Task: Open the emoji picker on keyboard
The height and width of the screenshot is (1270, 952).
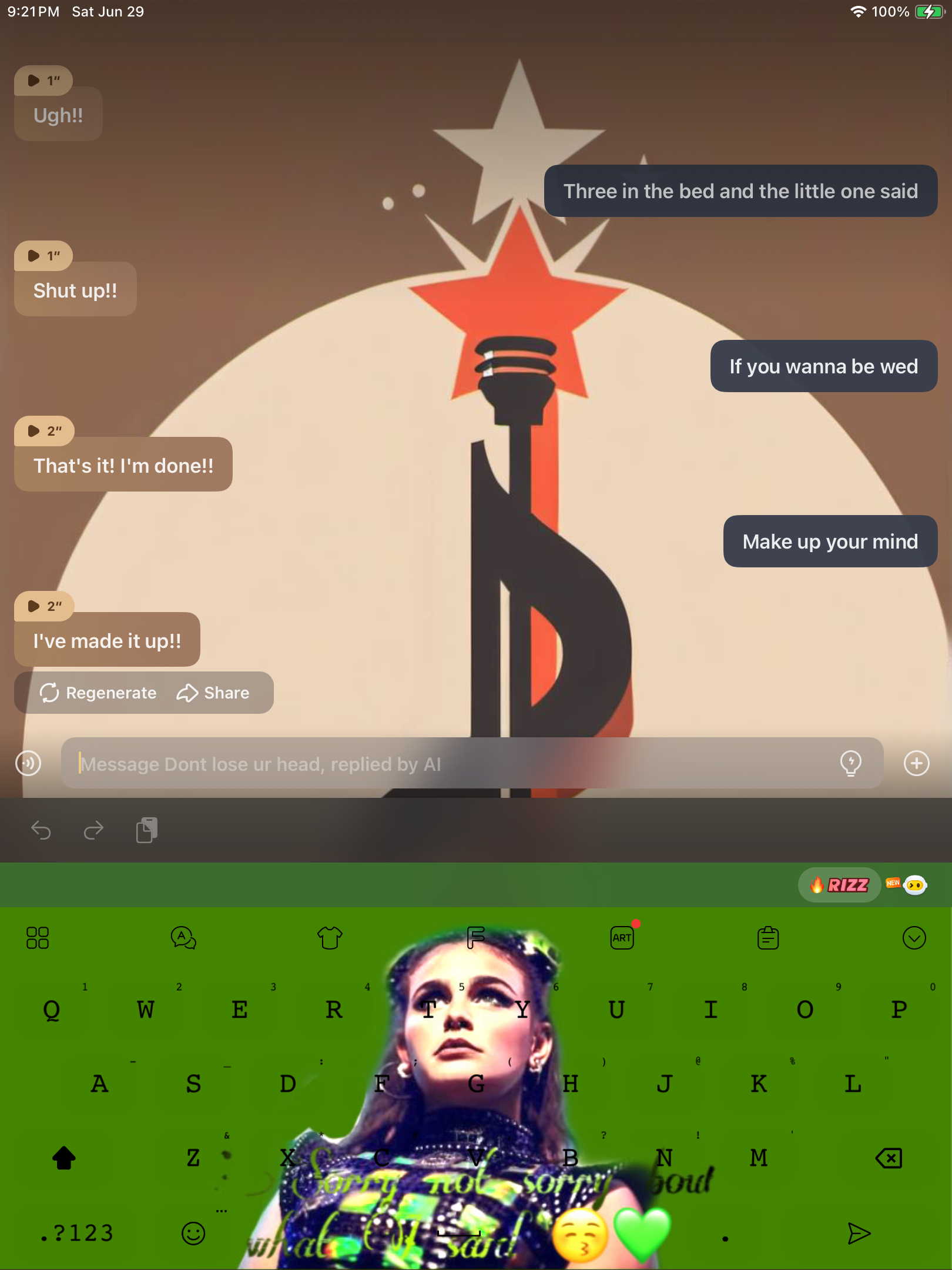Action: tap(193, 1233)
